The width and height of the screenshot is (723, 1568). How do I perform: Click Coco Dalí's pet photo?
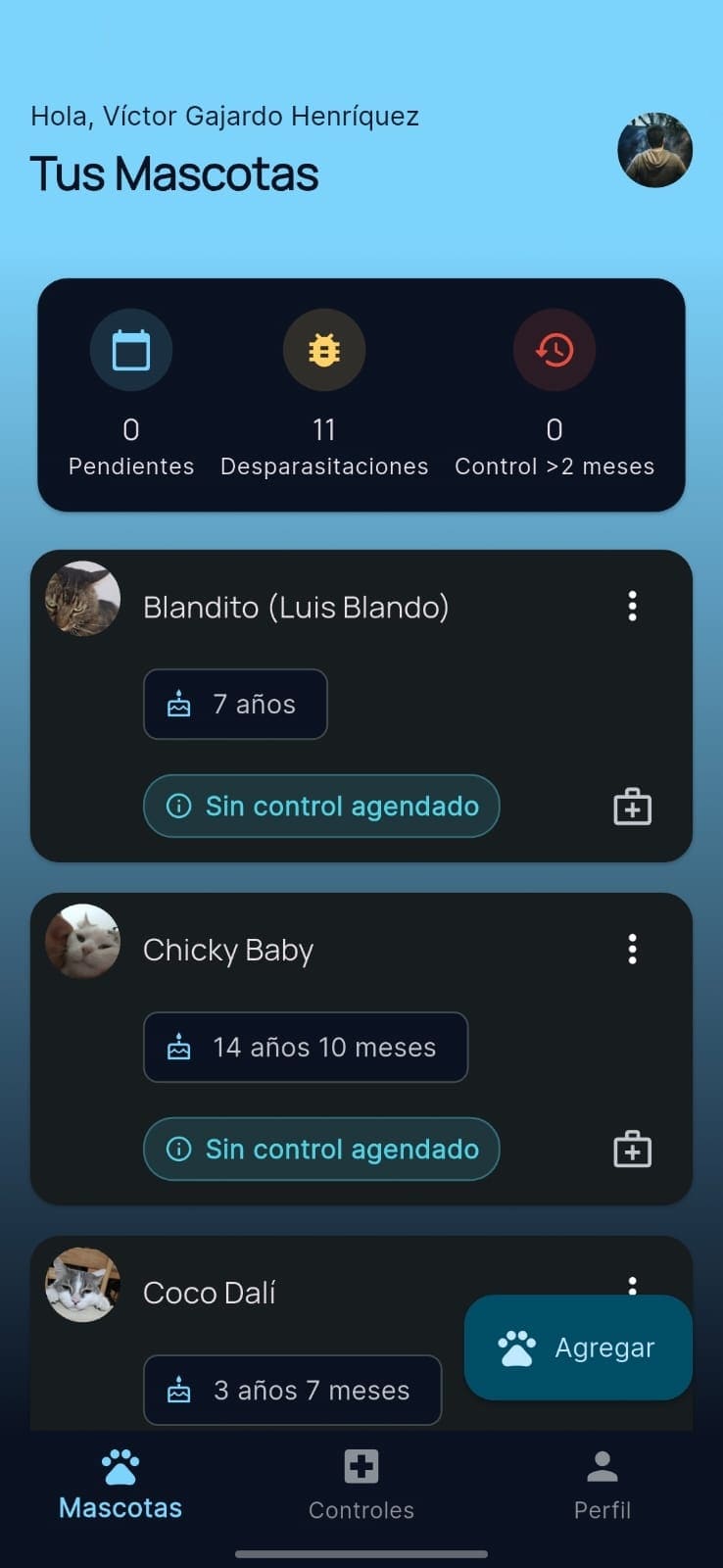[x=82, y=1285]
